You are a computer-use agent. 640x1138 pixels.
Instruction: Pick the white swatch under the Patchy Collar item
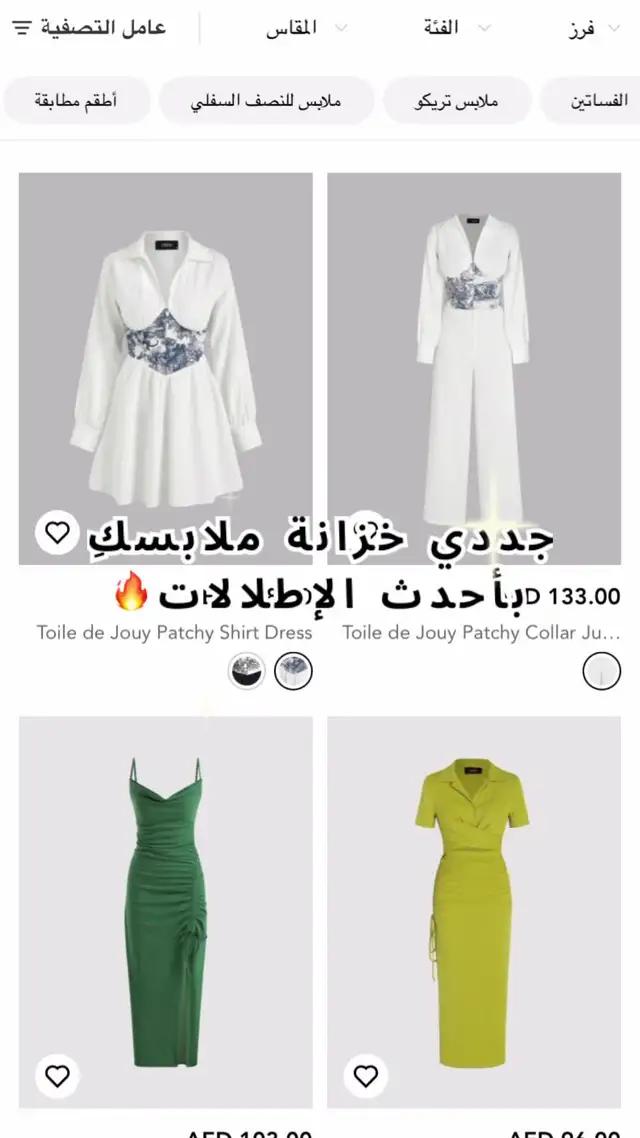tap(602, 671)
